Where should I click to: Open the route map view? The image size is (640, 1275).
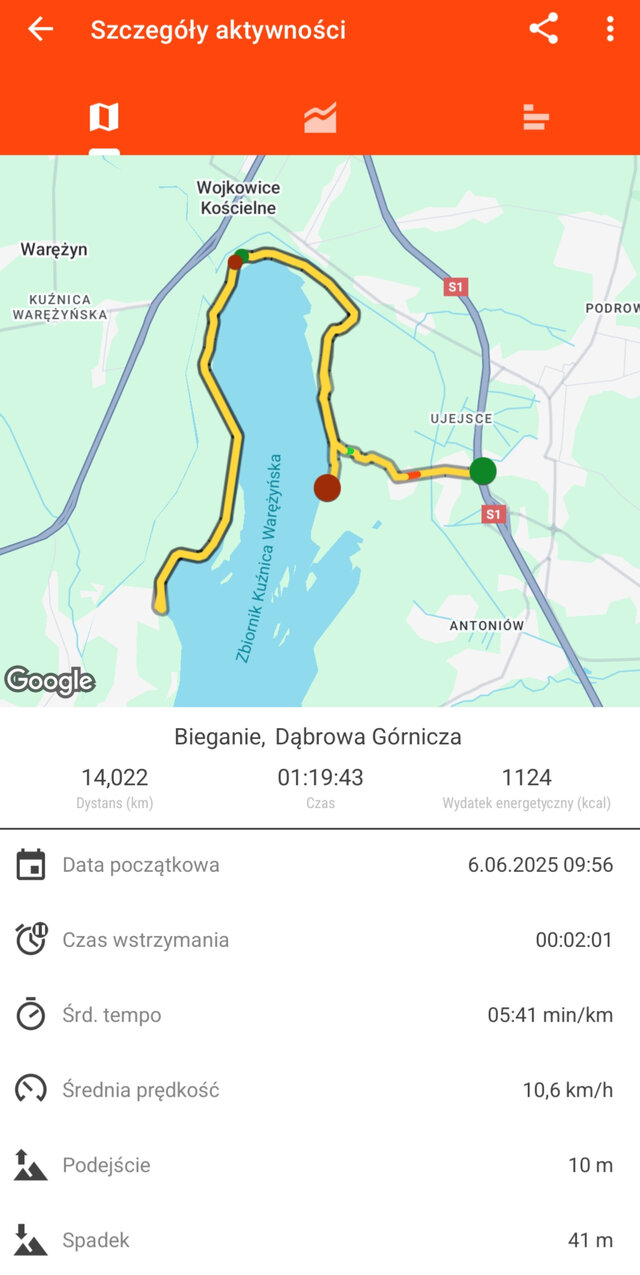point(320,430)
